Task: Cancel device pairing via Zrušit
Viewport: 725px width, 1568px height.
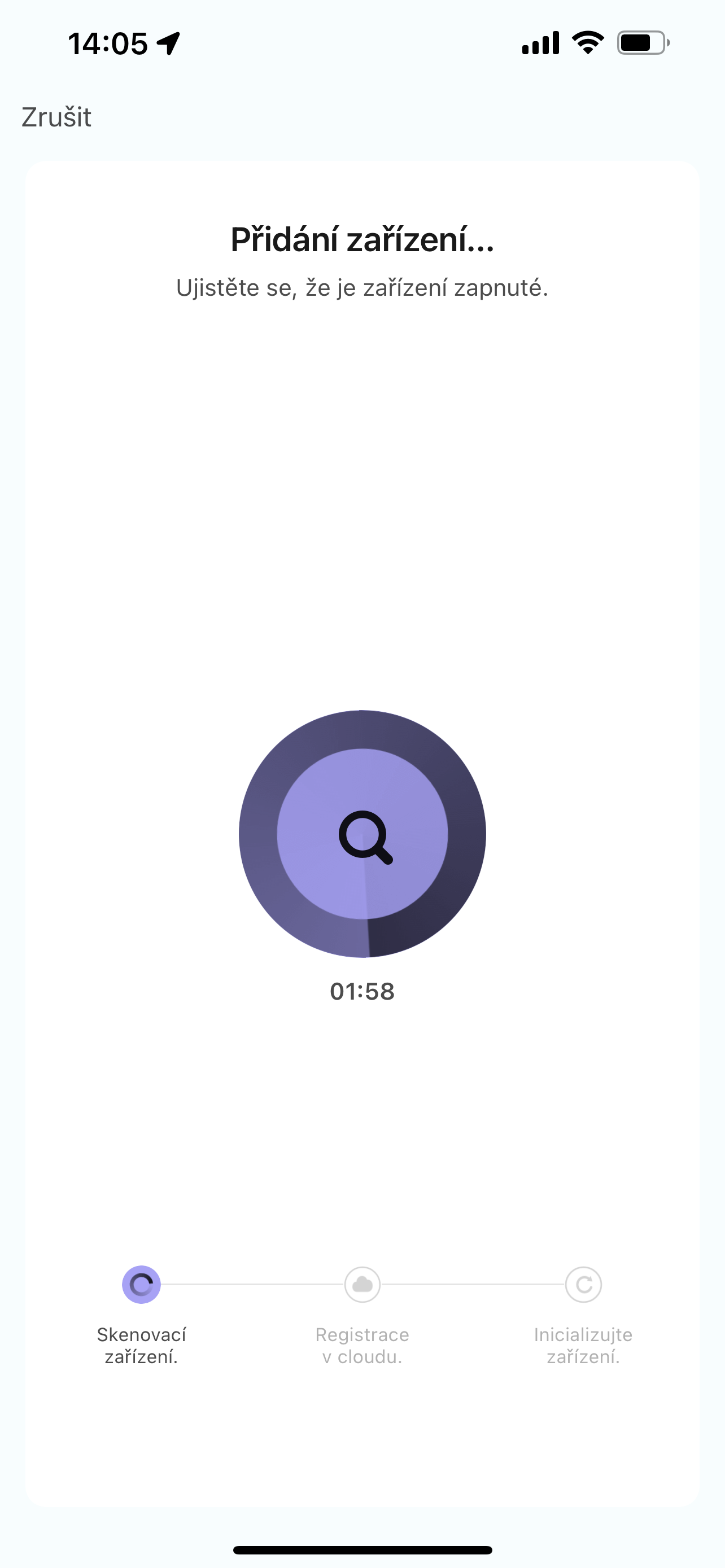Action: pos(56,117)
